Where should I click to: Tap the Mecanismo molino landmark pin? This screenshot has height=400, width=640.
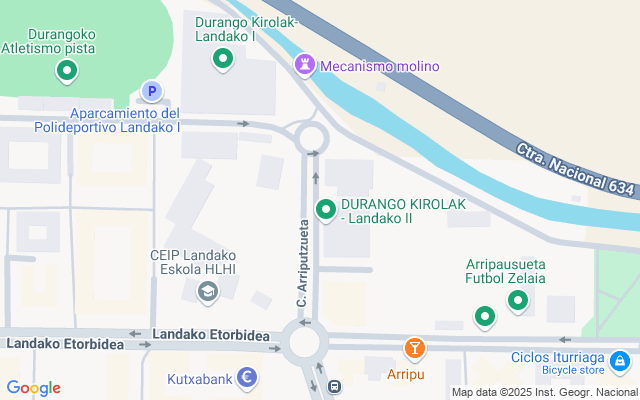point(305,66)
